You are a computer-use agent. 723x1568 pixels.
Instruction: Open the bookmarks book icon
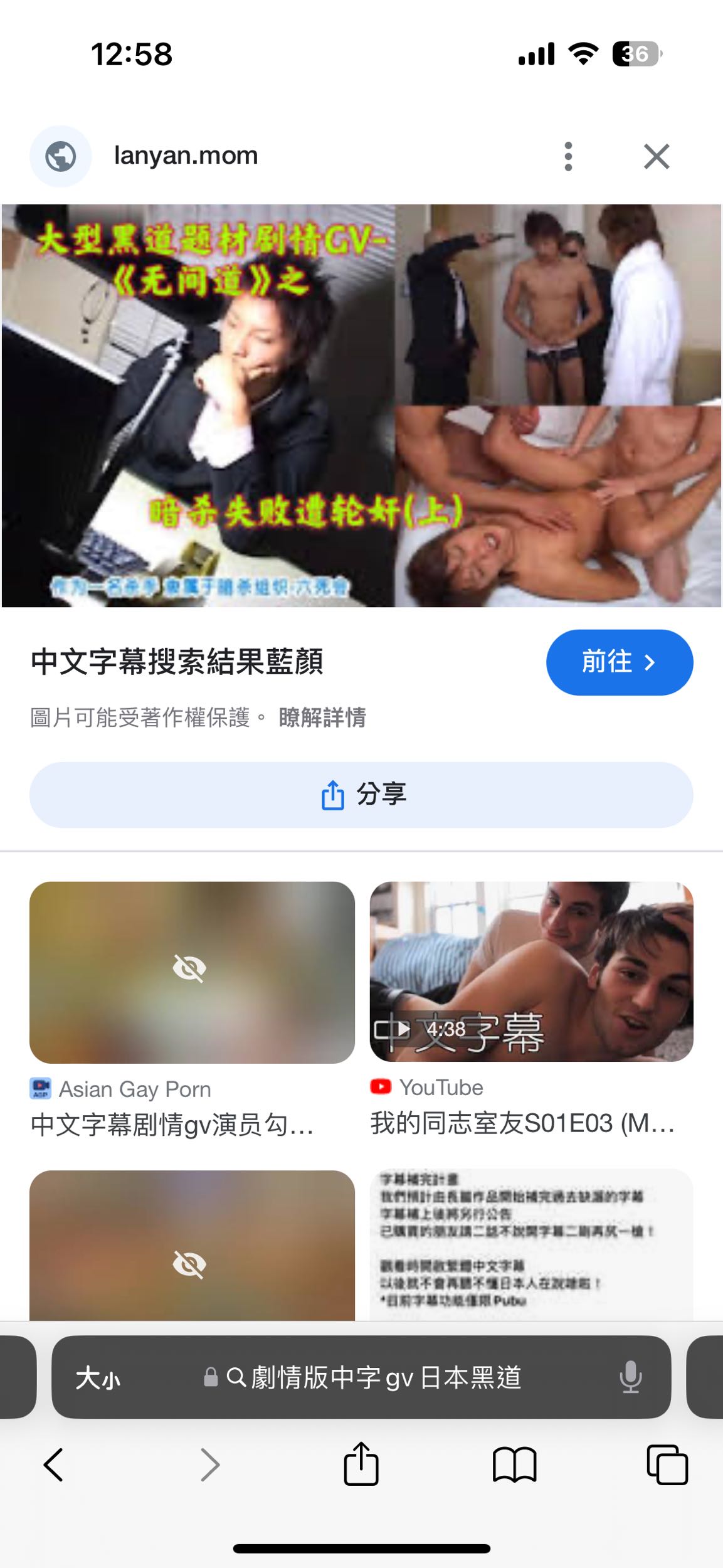(x=514, y=1465)
